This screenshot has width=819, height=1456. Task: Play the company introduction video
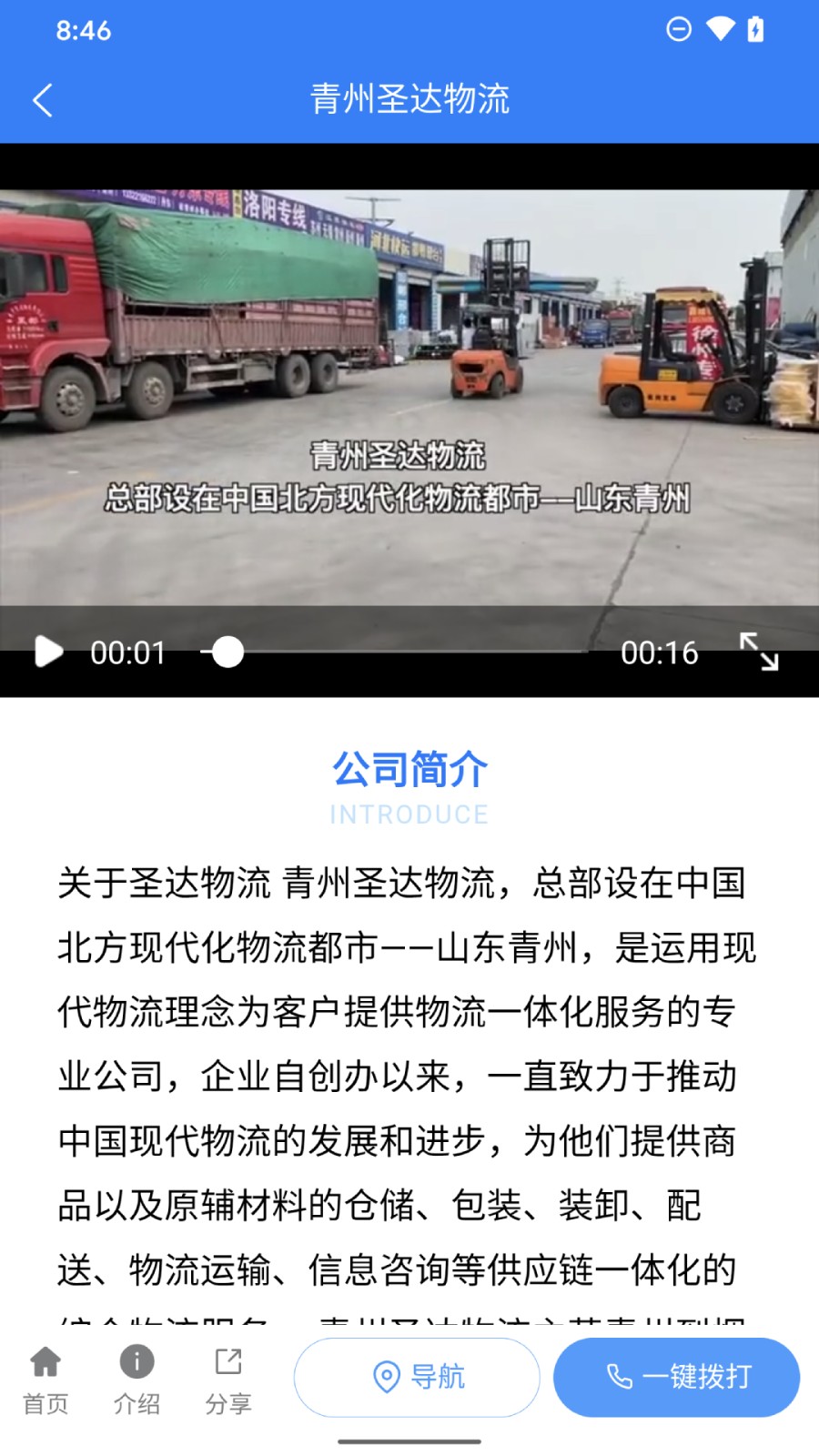pos(48,652)
